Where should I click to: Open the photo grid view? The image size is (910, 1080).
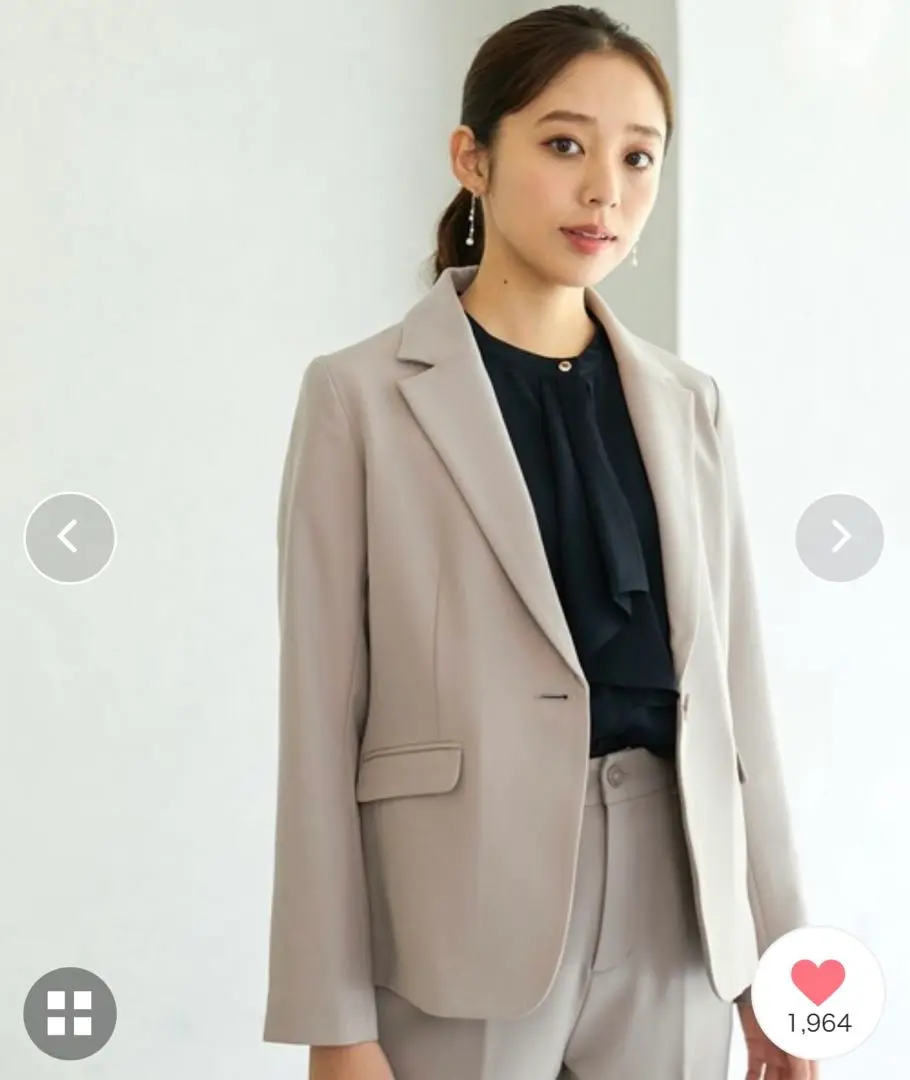click(x=69, y=1012)
